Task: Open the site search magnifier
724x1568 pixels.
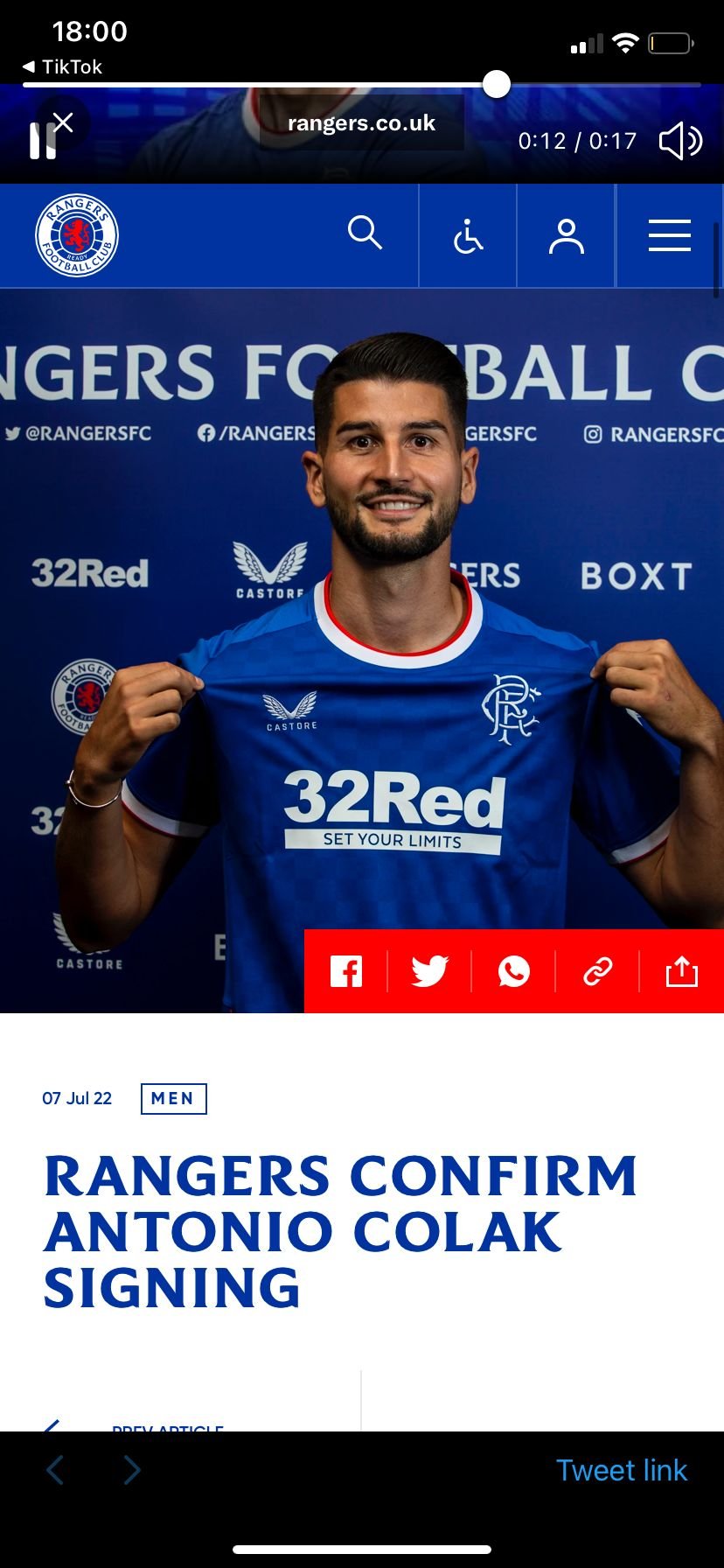Action: point(365,234)
